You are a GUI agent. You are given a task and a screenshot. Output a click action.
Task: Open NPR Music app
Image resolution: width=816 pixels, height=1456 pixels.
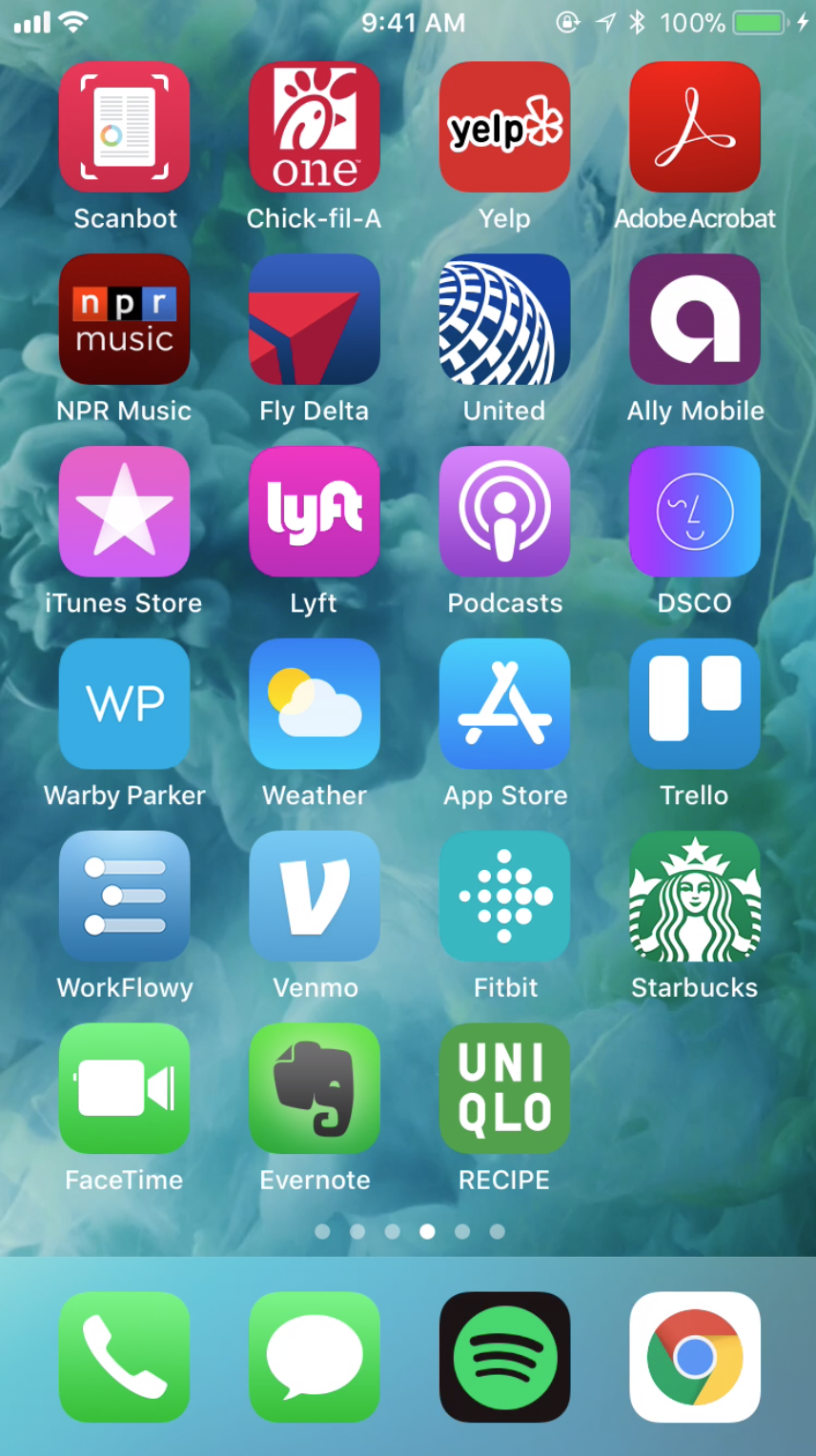click(x=124, y=319)
